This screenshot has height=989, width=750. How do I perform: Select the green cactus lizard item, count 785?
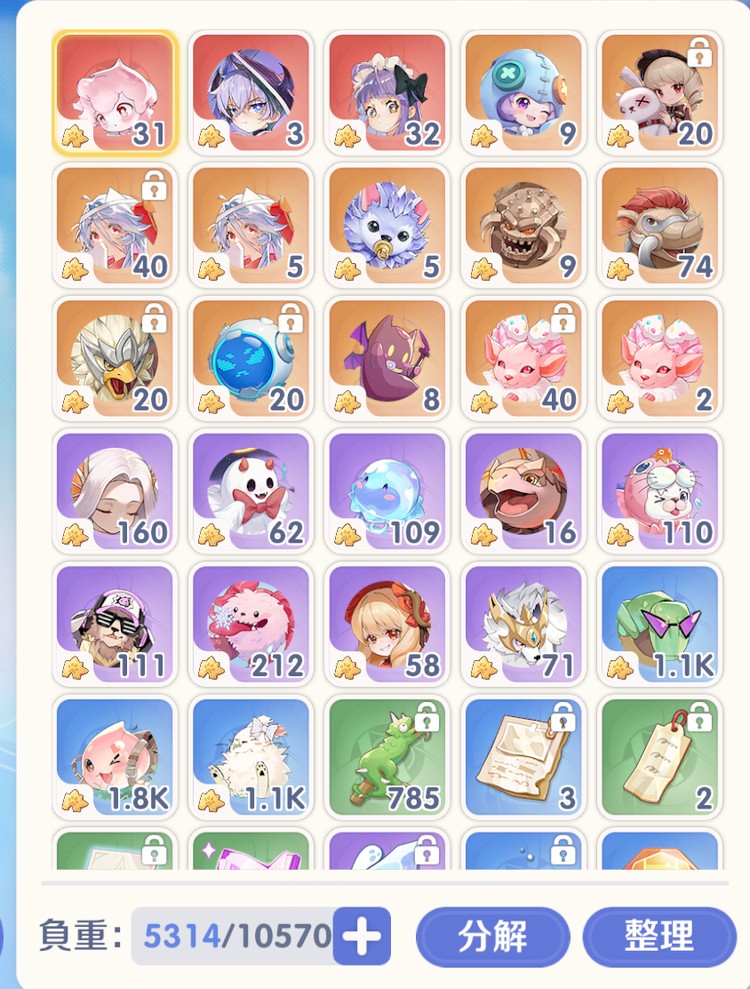point(387,757)
